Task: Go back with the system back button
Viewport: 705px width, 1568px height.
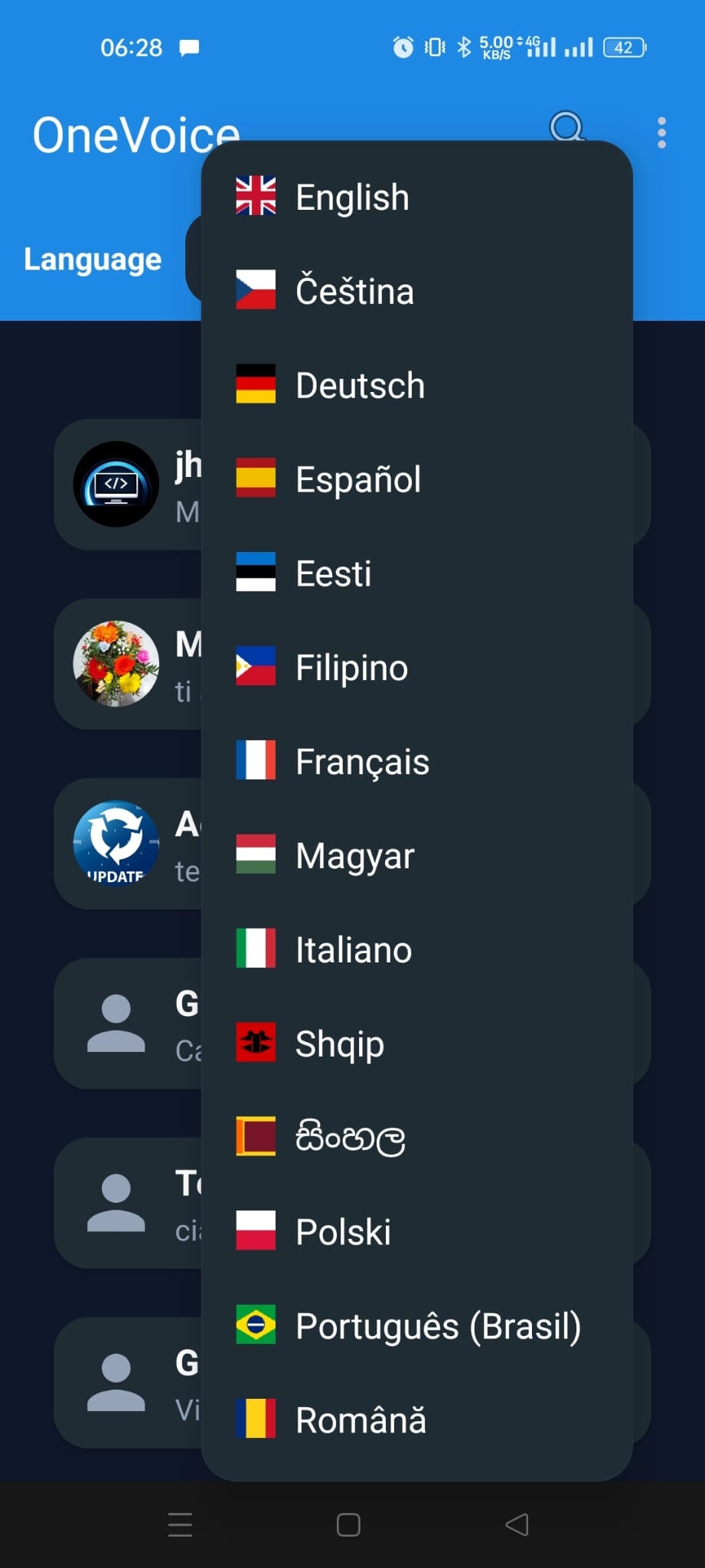Action: pos(517,1524)
